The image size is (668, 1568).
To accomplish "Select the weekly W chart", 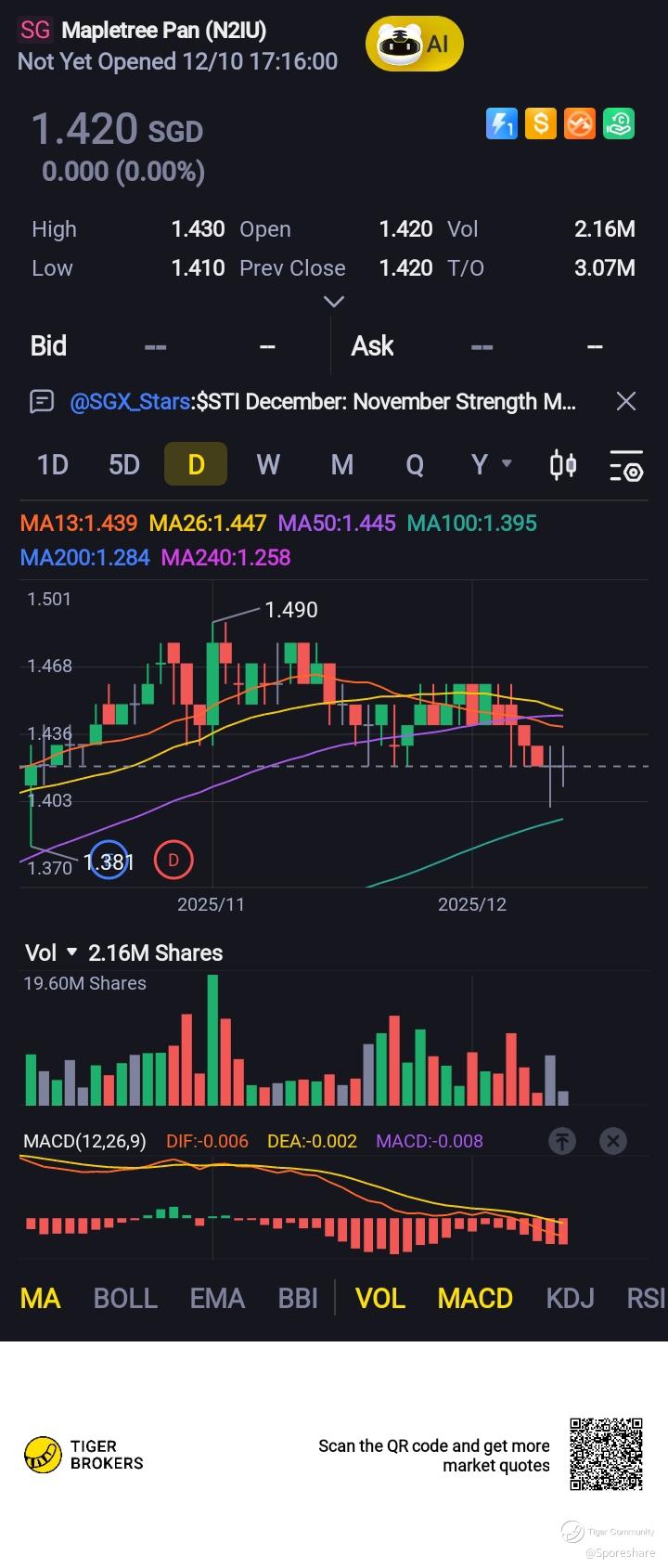I will (x=268, y=464).
